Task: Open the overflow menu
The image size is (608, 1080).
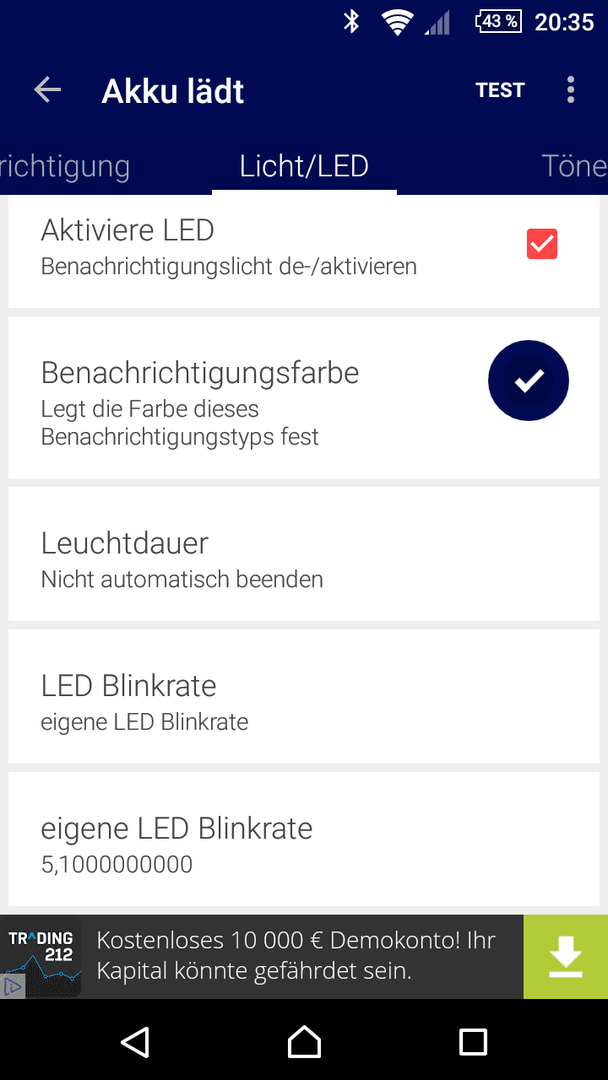Action: 570,90
